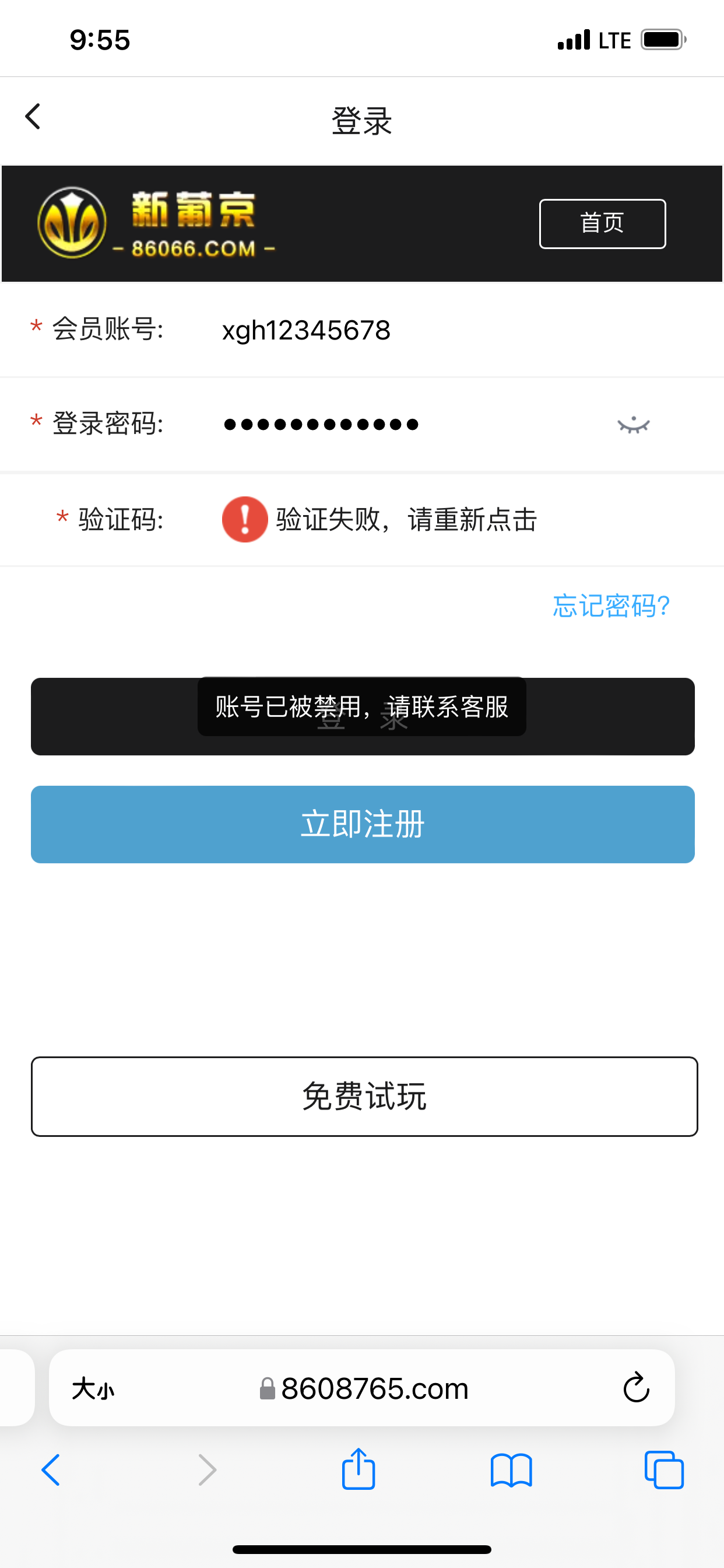Screen dimensions: 724x1568
Task: Start 免费试玩 free trial
Action: point(364,1096)
